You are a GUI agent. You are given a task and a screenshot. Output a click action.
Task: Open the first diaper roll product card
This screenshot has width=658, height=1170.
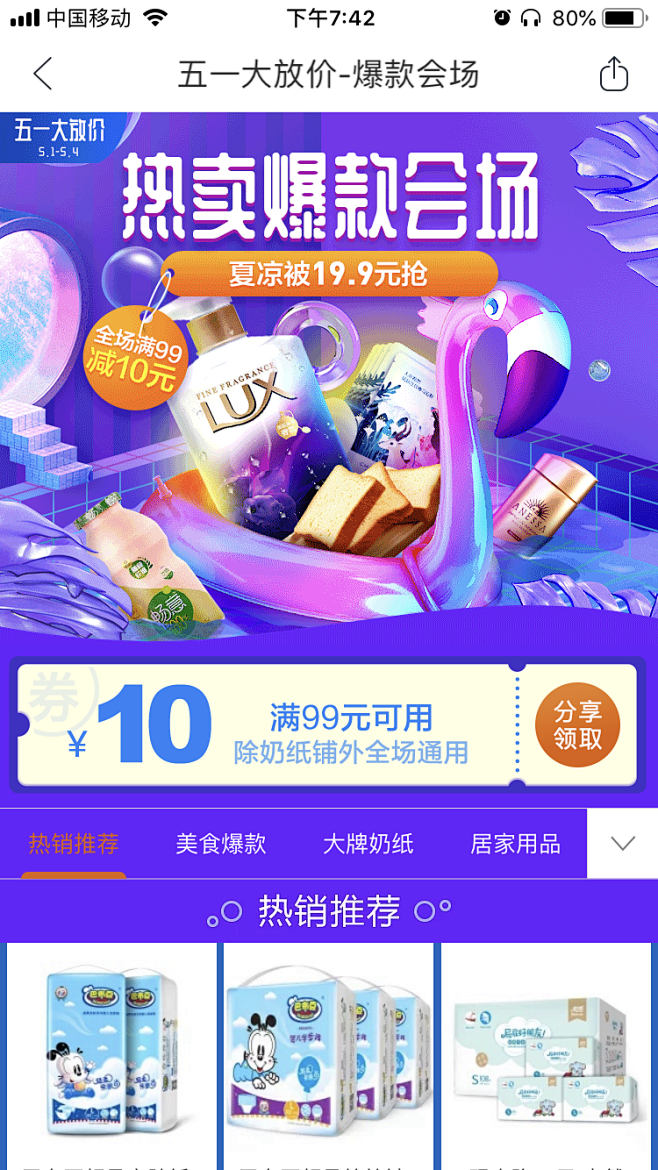[111, 1056]
